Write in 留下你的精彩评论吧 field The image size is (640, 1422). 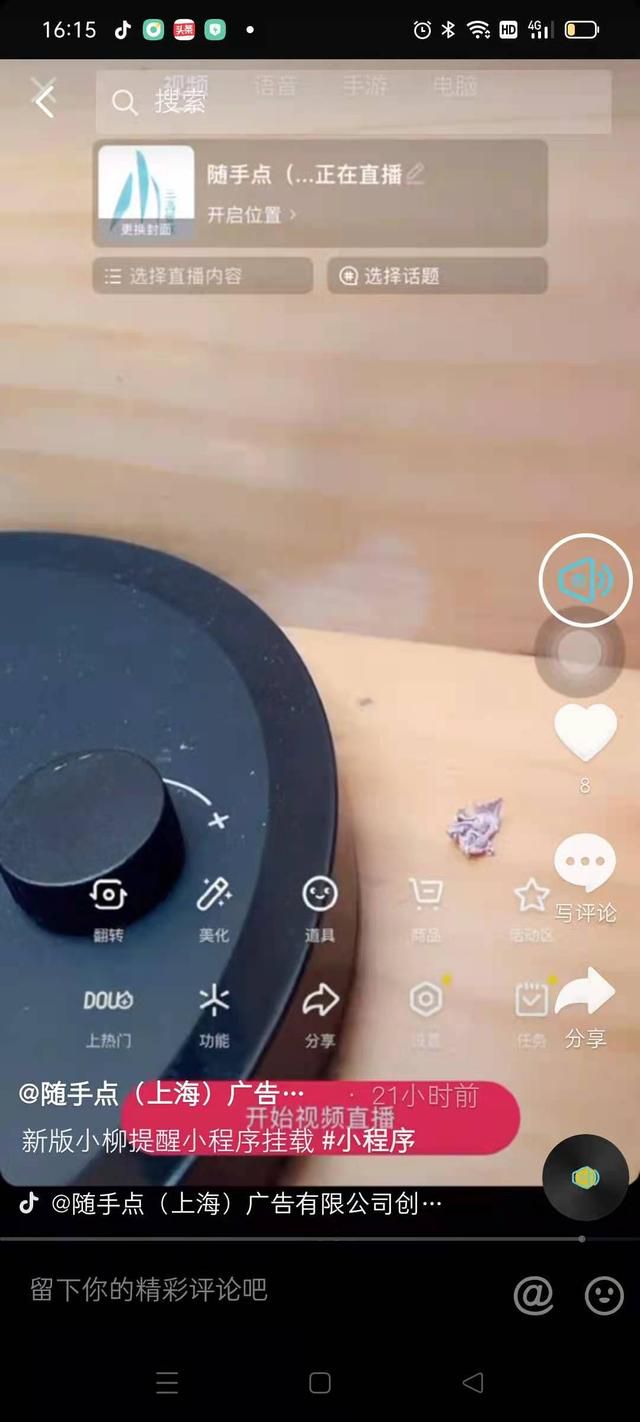tap(150, 1289)
